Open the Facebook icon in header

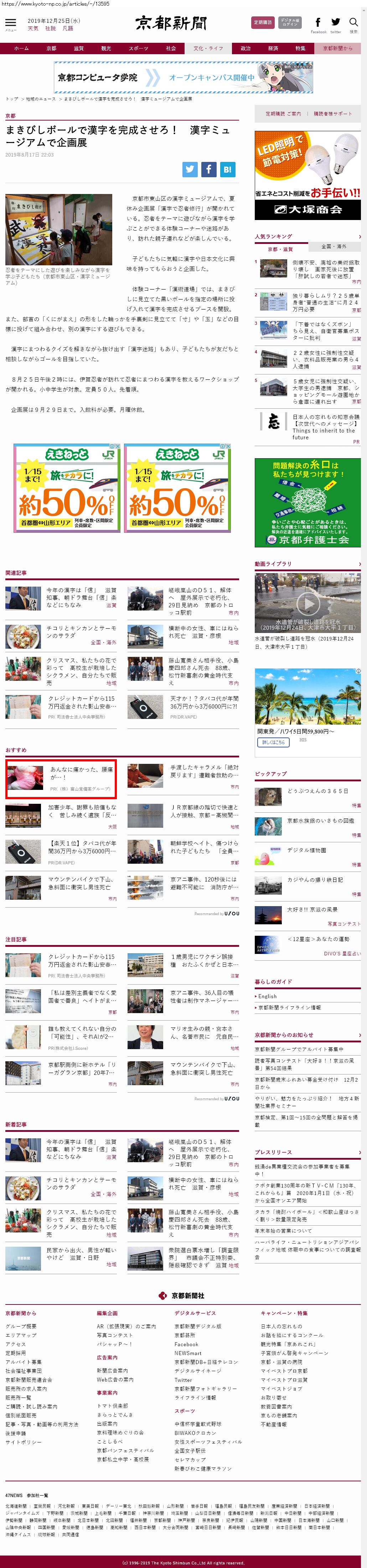(318, 22)
